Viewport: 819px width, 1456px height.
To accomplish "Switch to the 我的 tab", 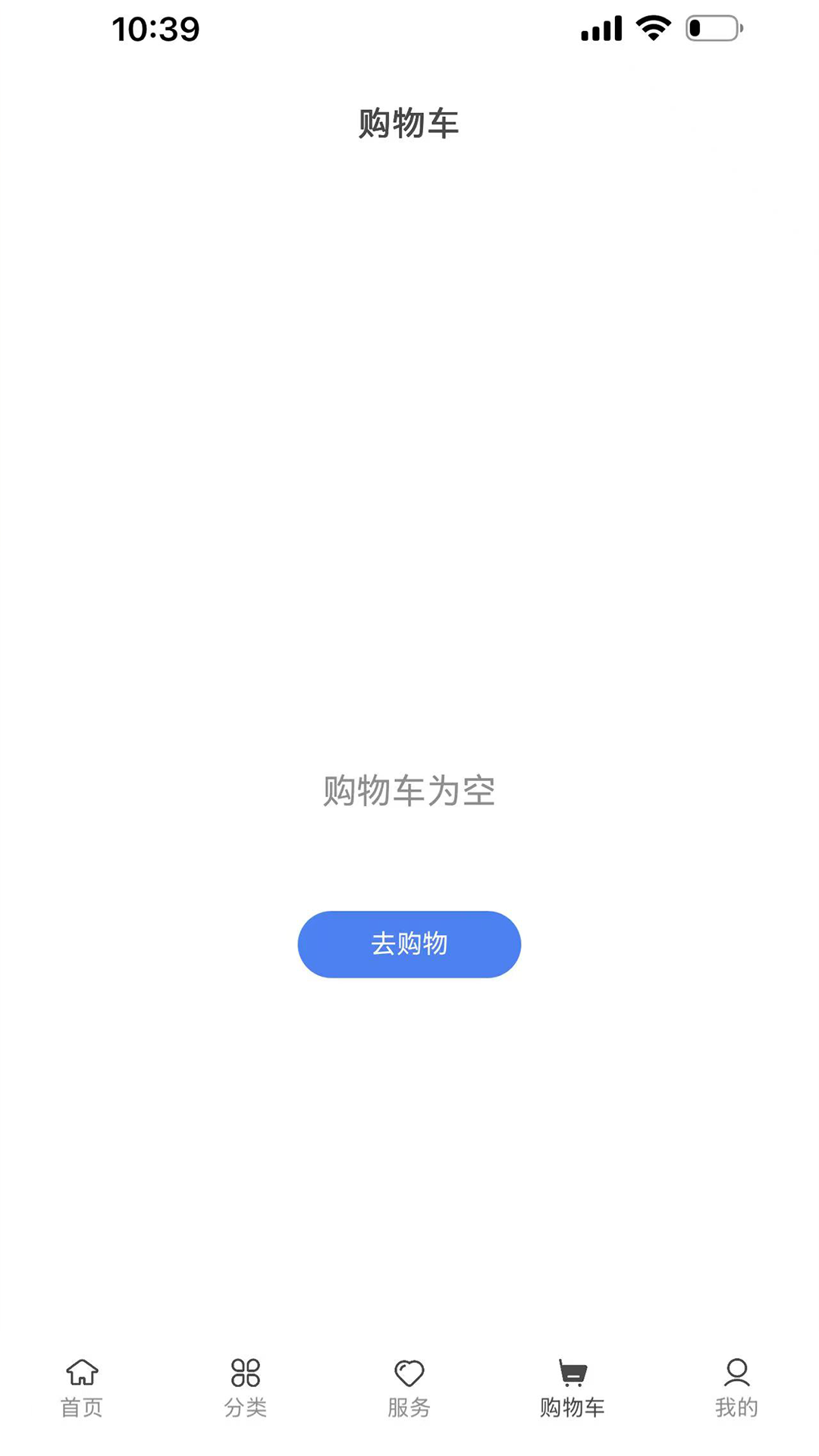I will point(736,1392).
